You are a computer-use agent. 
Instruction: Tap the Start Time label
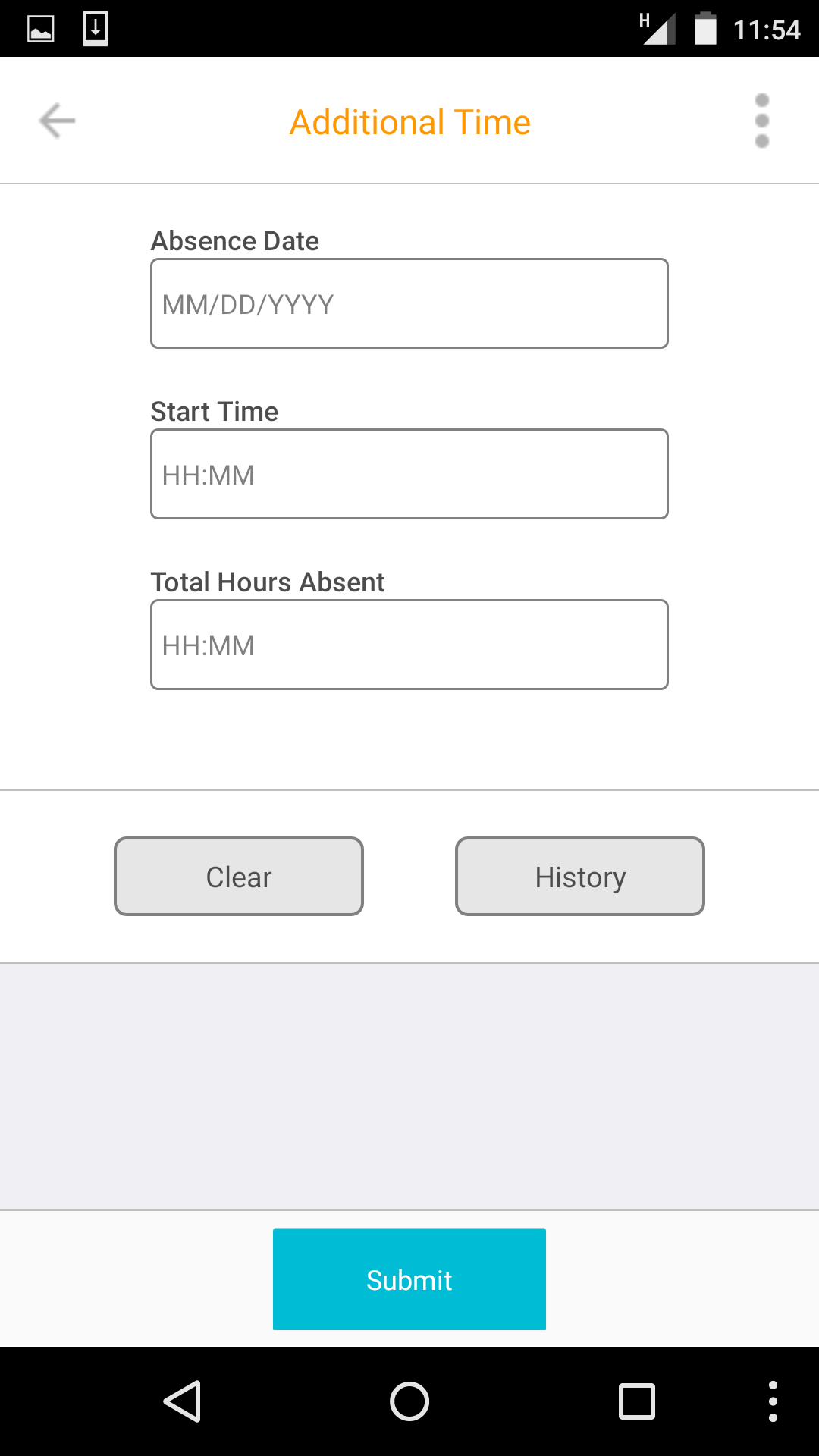pyautogui.click(x=215, y=411)
